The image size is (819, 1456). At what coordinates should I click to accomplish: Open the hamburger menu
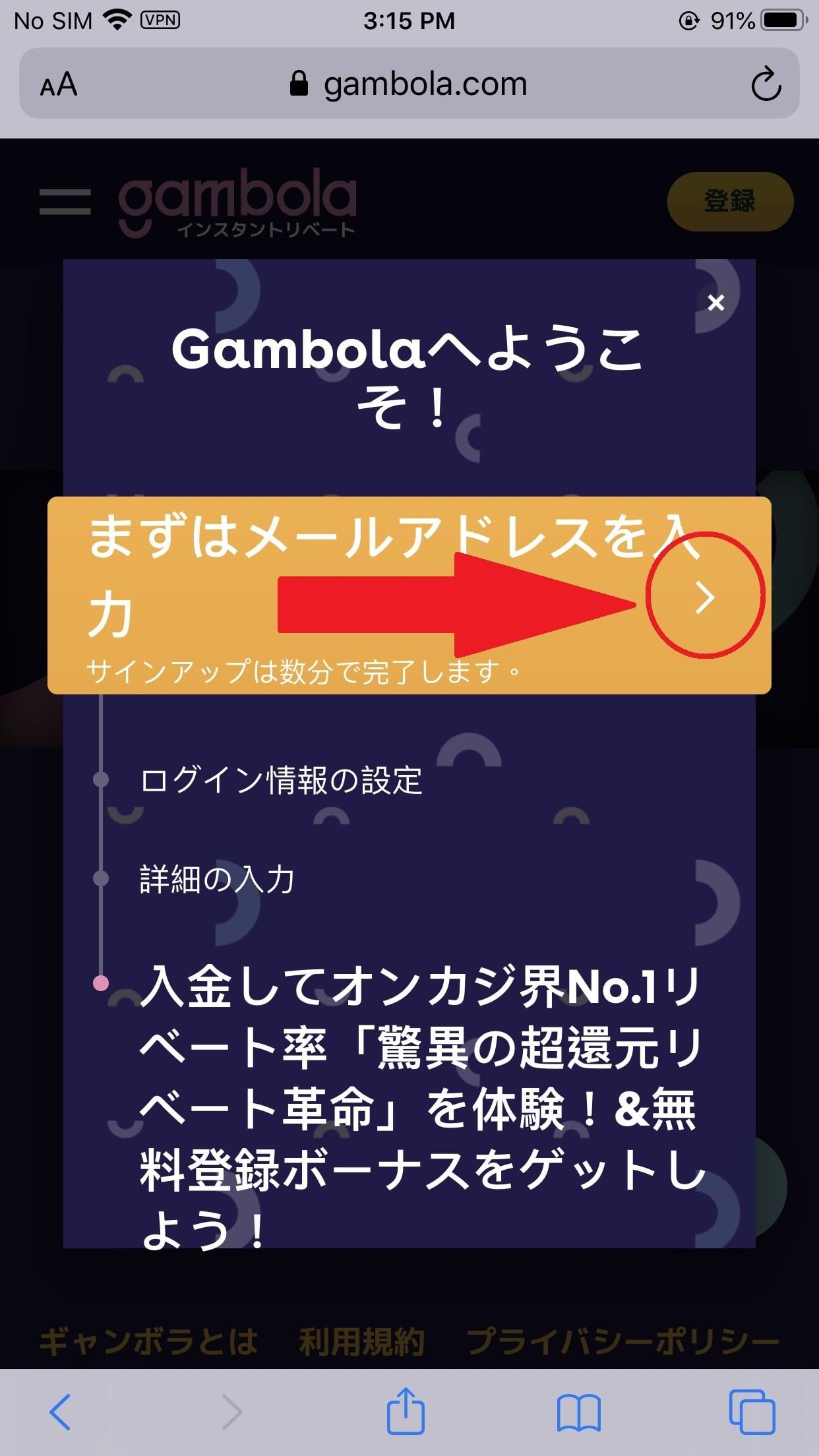[x=65, y=202]
